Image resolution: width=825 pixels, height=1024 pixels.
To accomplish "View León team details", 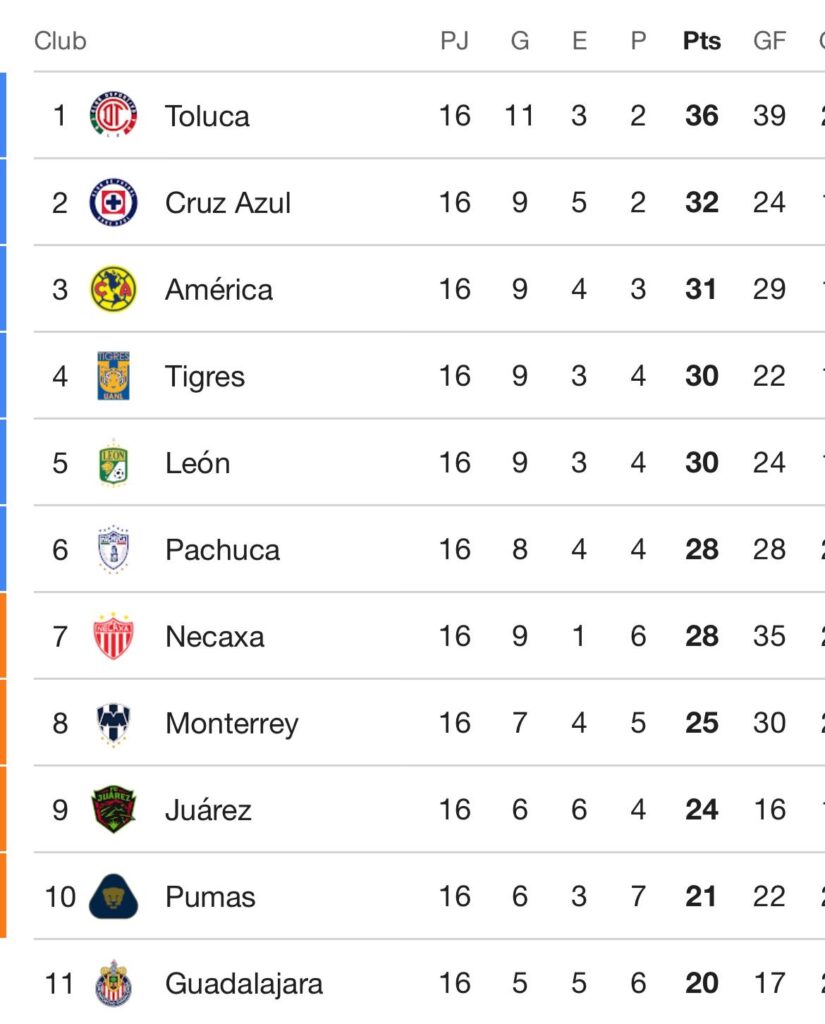I will click(197, 464).
